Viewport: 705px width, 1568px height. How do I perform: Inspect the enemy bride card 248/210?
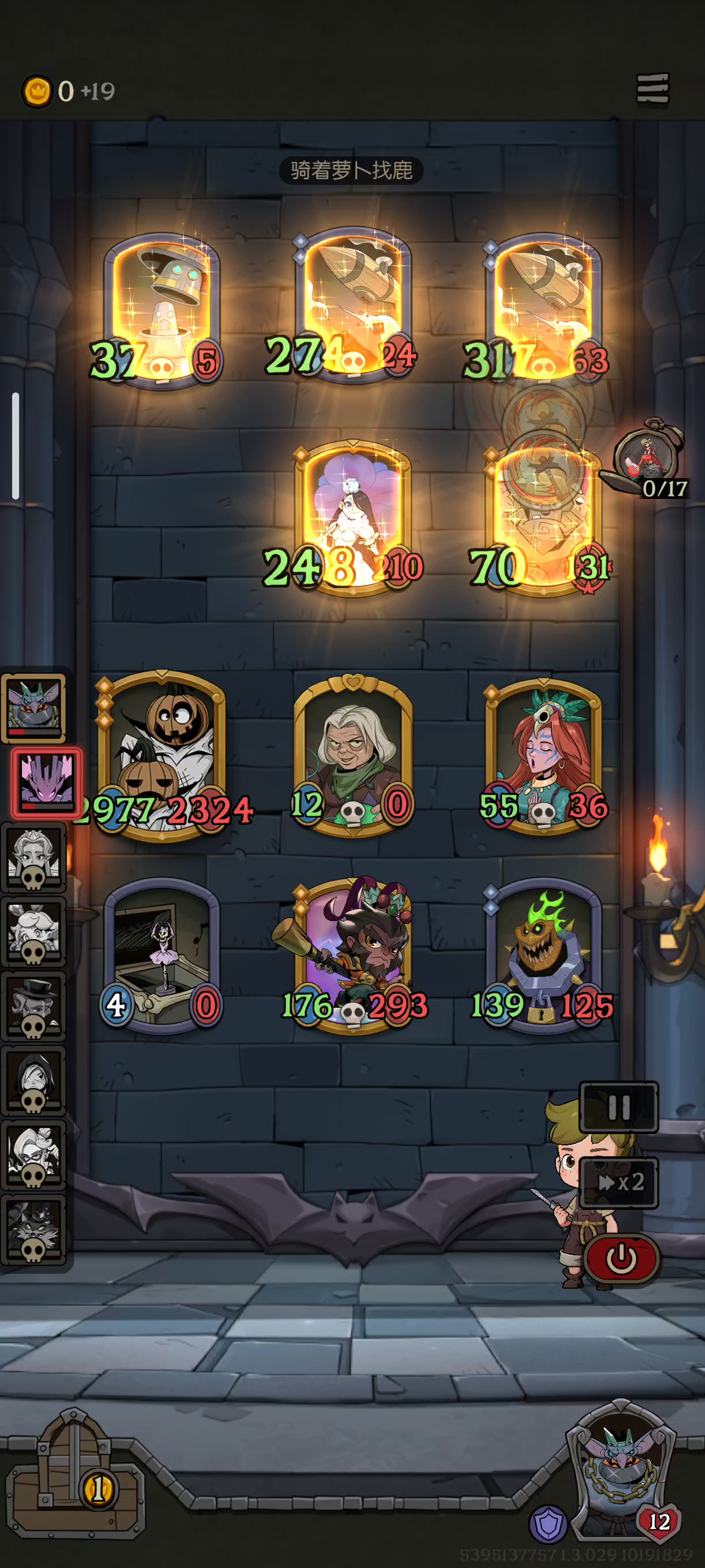tap(353, 517)
